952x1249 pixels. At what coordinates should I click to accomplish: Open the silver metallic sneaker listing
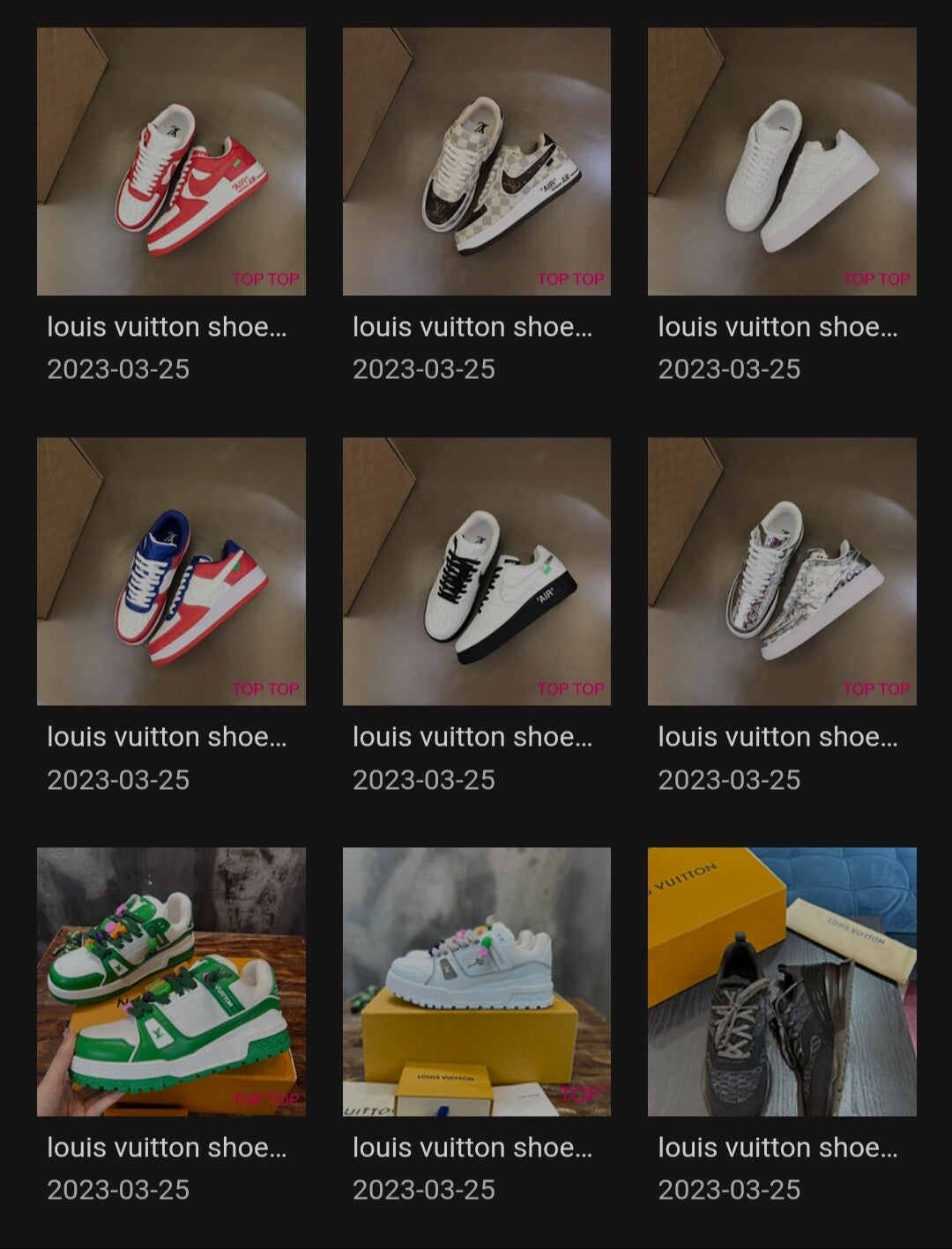tap(782, 571)
